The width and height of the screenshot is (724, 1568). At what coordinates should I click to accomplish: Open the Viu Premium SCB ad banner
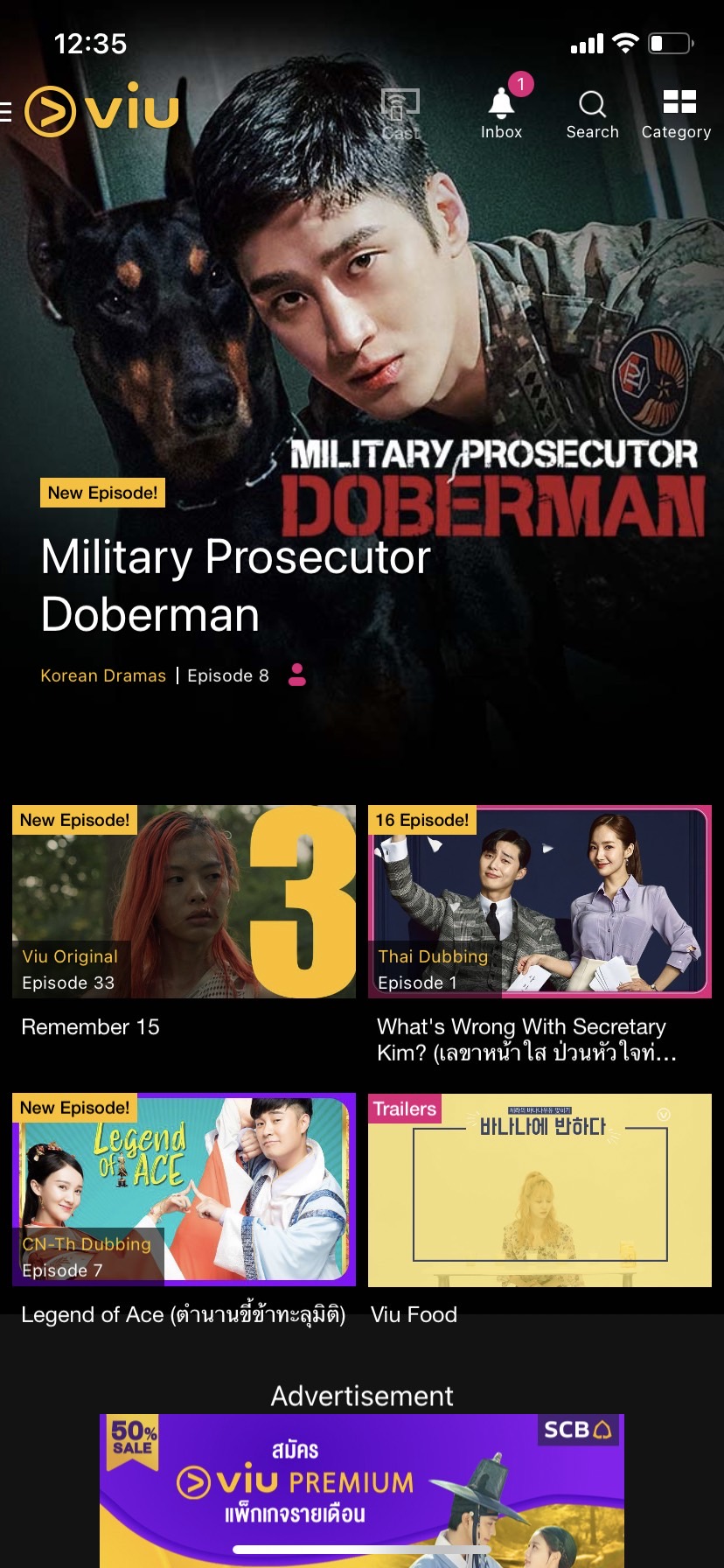[362, 1489]
